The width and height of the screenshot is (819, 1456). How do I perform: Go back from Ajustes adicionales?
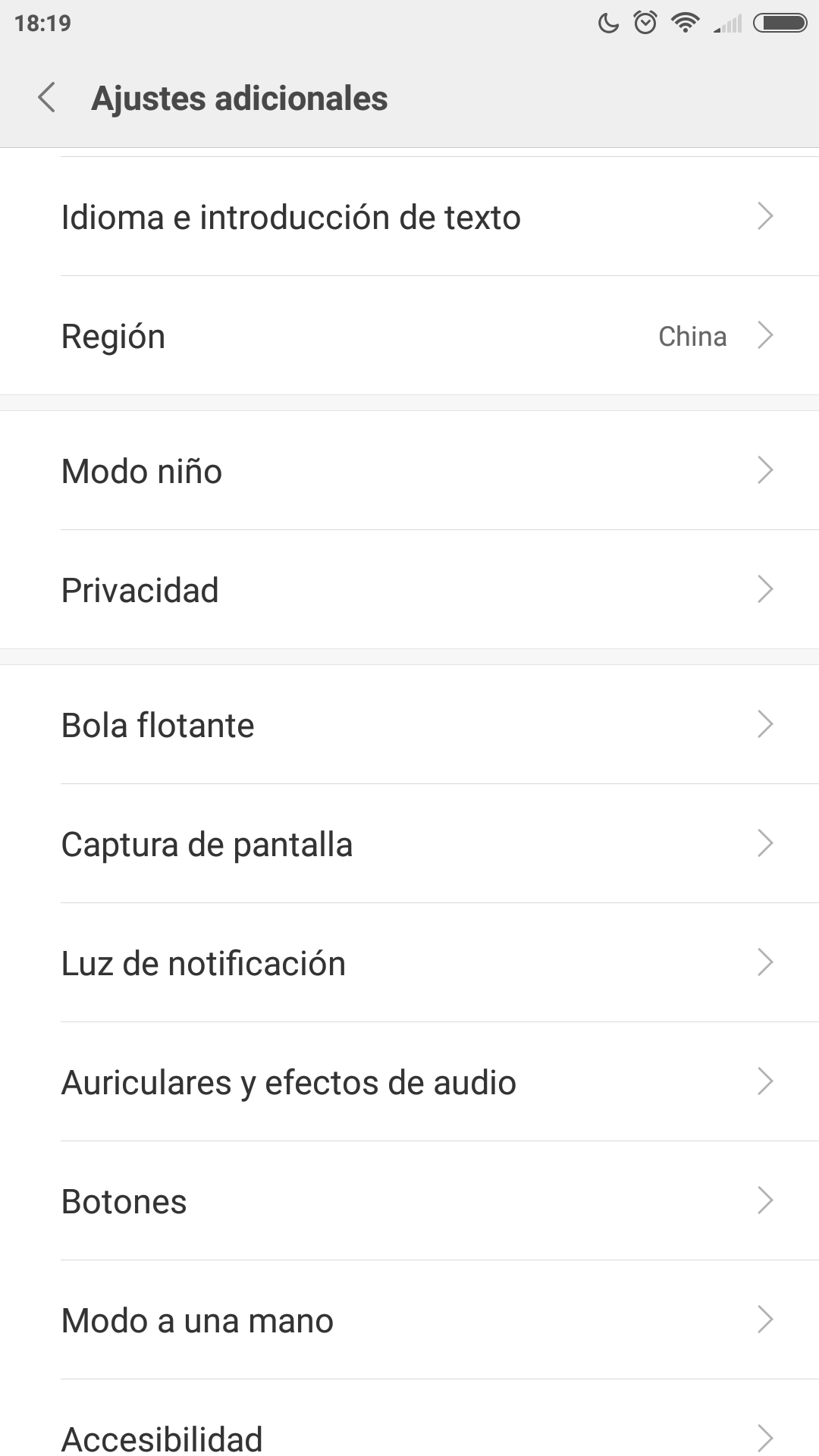pos(47,98)
